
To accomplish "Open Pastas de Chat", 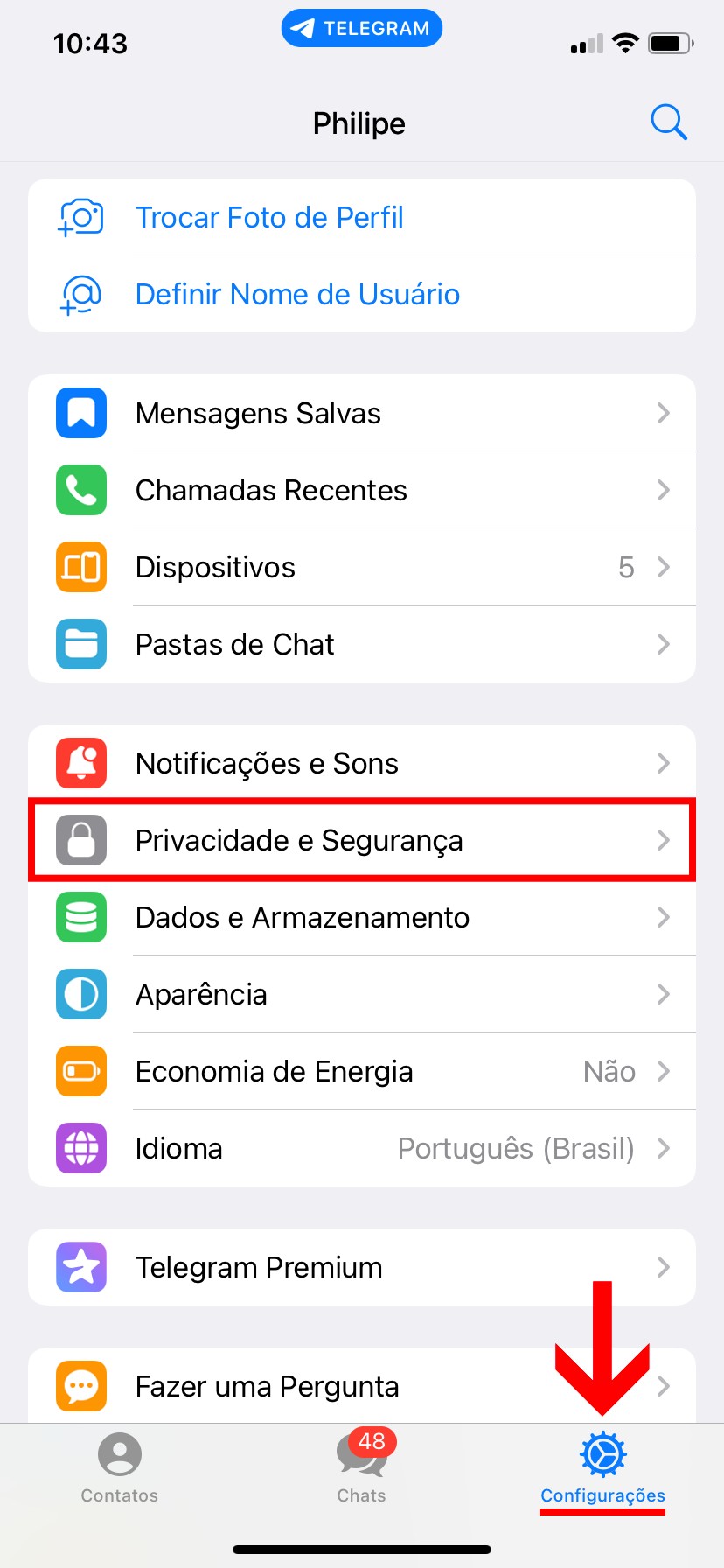I will coord(362,644).
